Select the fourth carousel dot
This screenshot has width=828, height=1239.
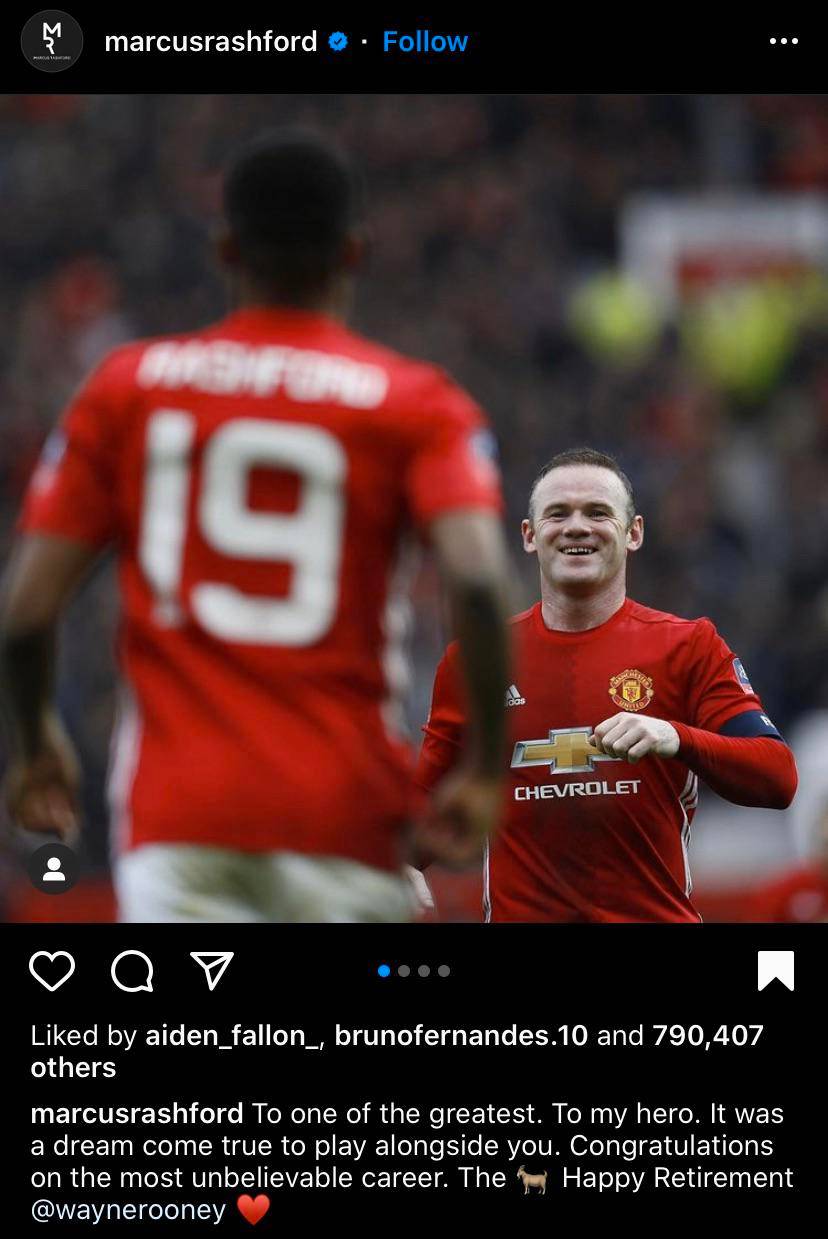tap(444, 970)
